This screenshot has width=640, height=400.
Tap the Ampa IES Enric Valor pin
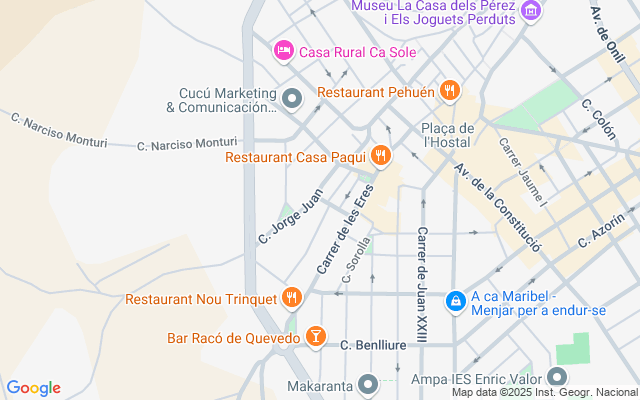click(x=556, y=377)
